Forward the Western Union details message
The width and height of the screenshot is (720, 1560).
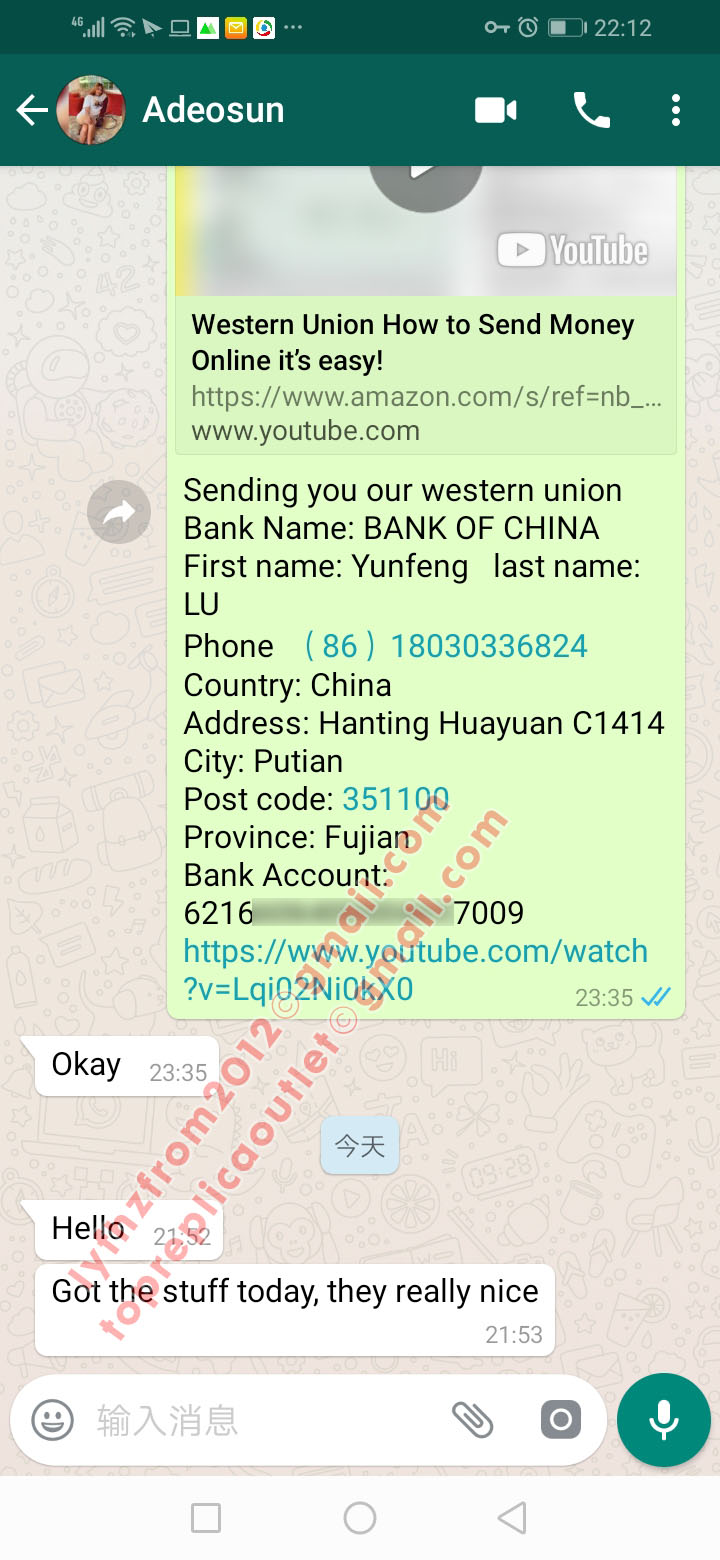[x=119, y=514]
